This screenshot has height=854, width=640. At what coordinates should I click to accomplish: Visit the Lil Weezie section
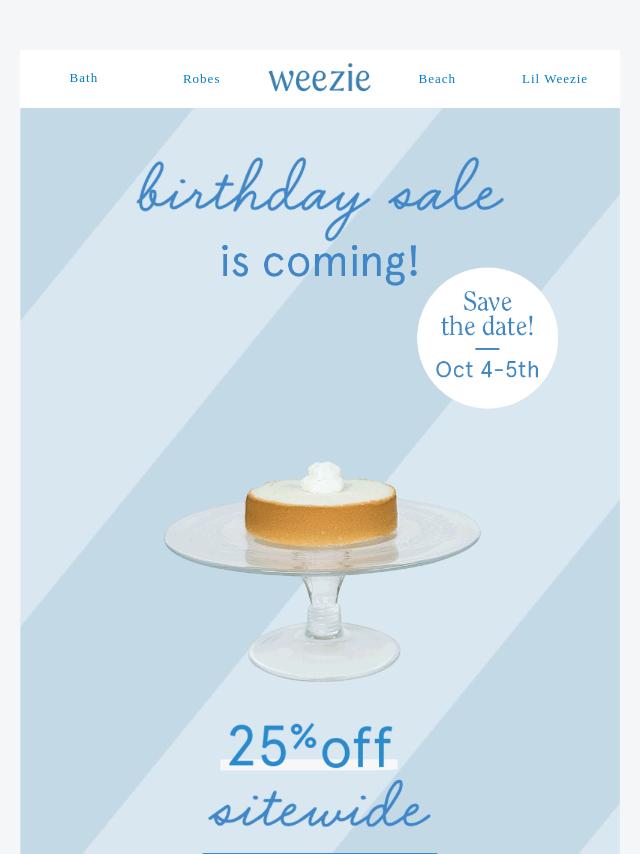click(x=554, y=79)
